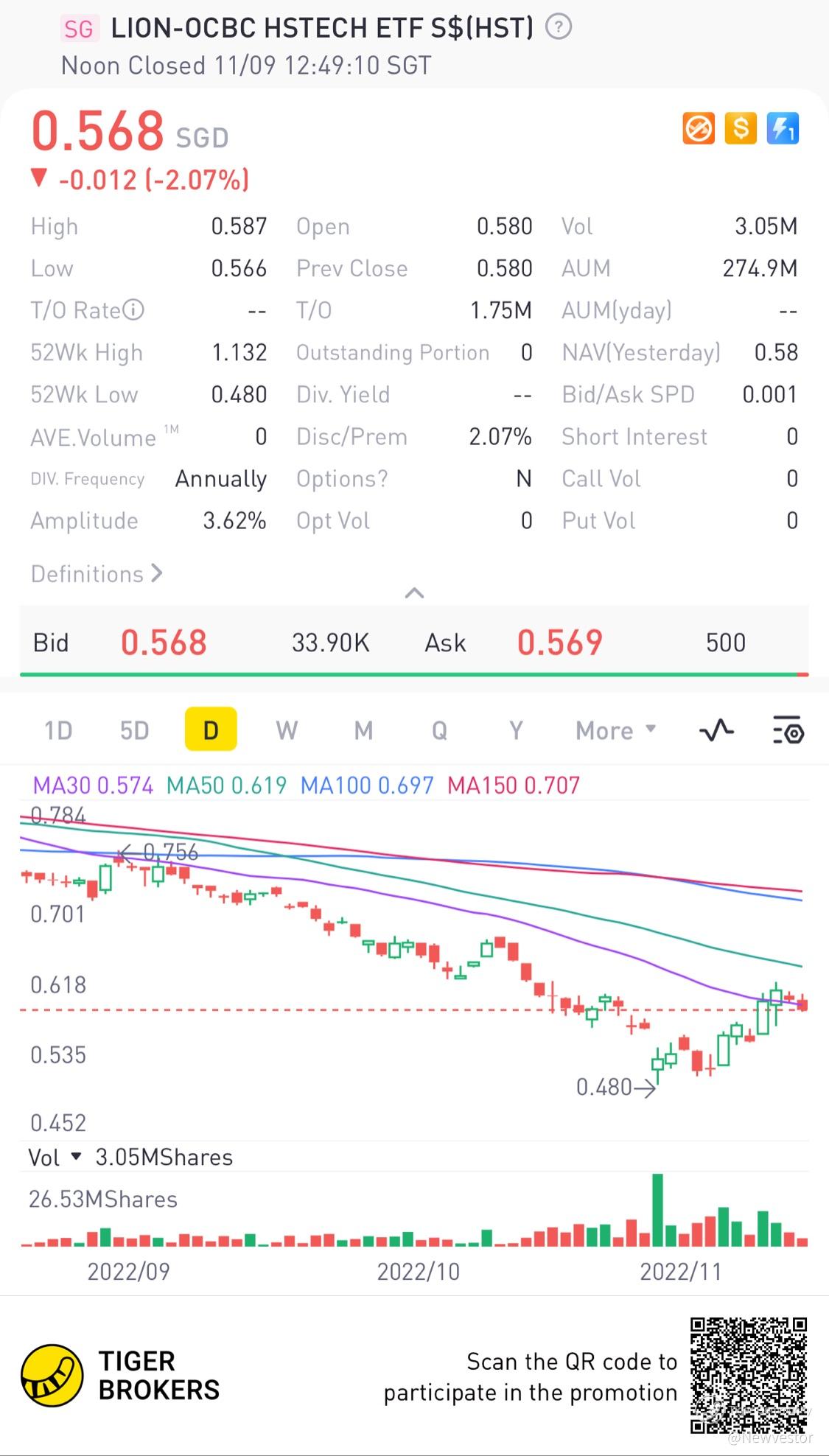The height and width of the screenshot is (1456, 829).
Task: Open chart display settings
Action: (788, 730)
